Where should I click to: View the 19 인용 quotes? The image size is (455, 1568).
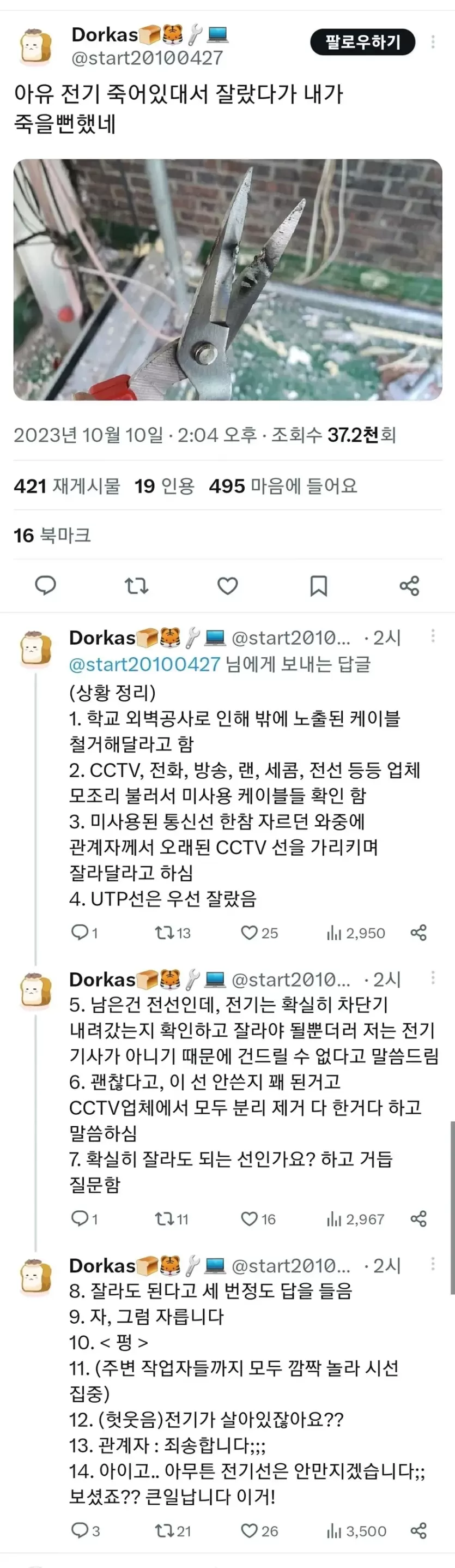click(164, 486)
